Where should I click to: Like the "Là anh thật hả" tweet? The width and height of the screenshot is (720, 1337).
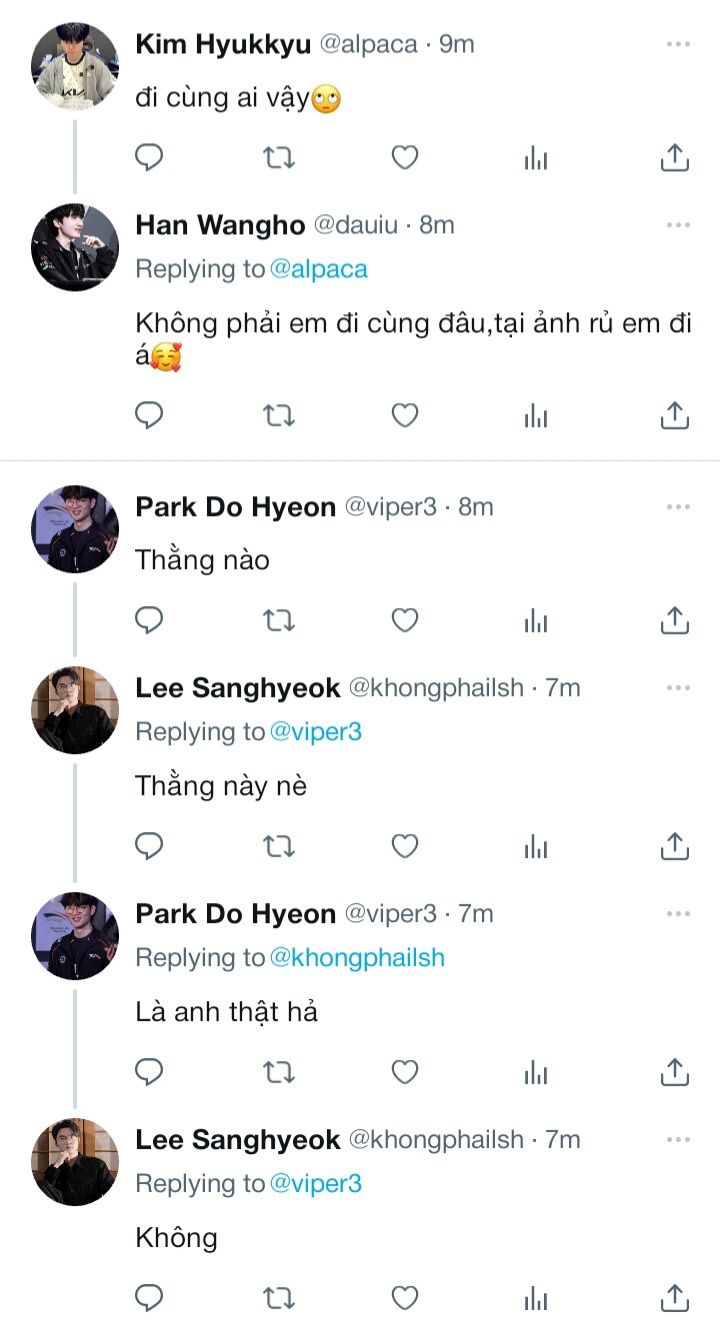pos(404,1073)
